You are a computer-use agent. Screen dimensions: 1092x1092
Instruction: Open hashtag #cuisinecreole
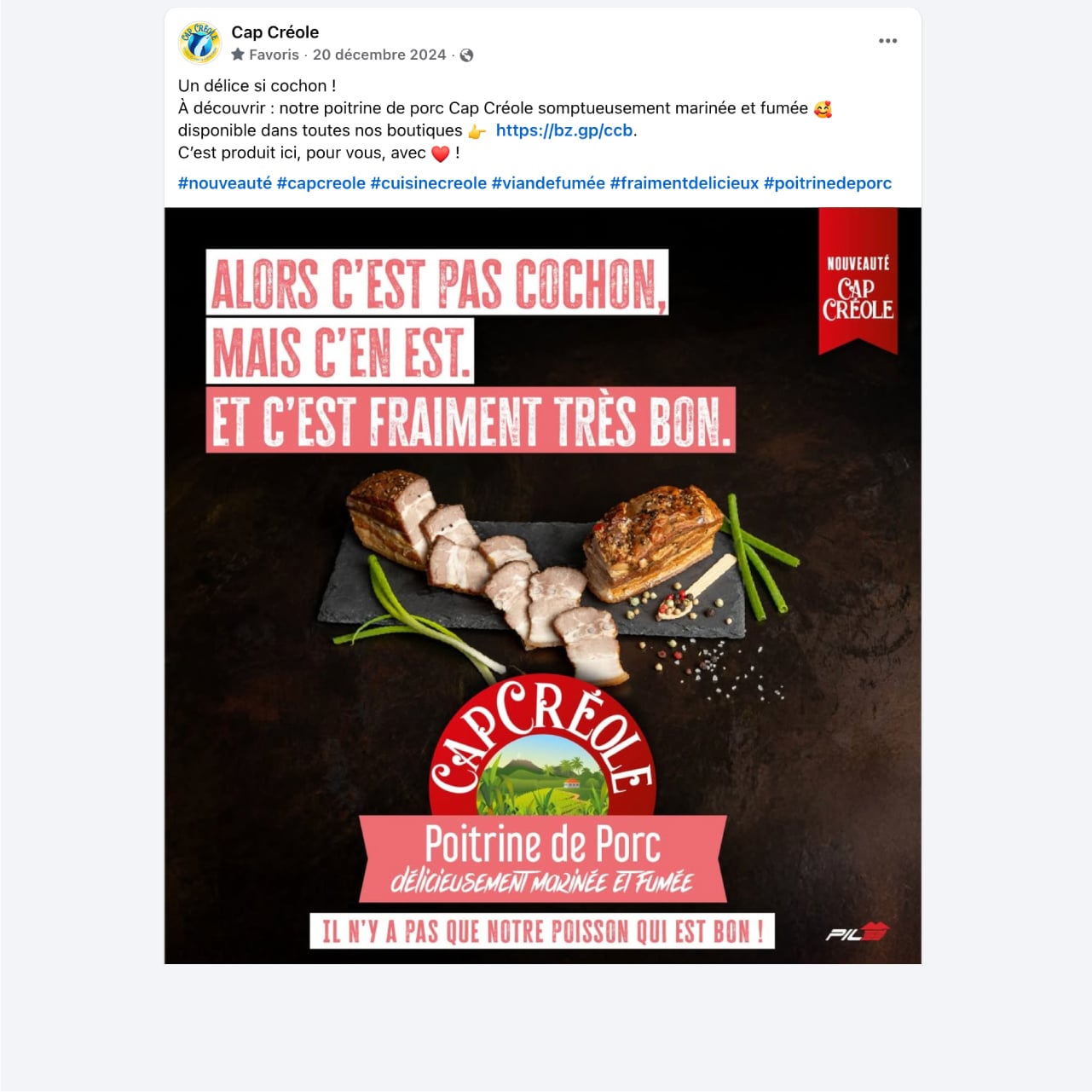428,183
